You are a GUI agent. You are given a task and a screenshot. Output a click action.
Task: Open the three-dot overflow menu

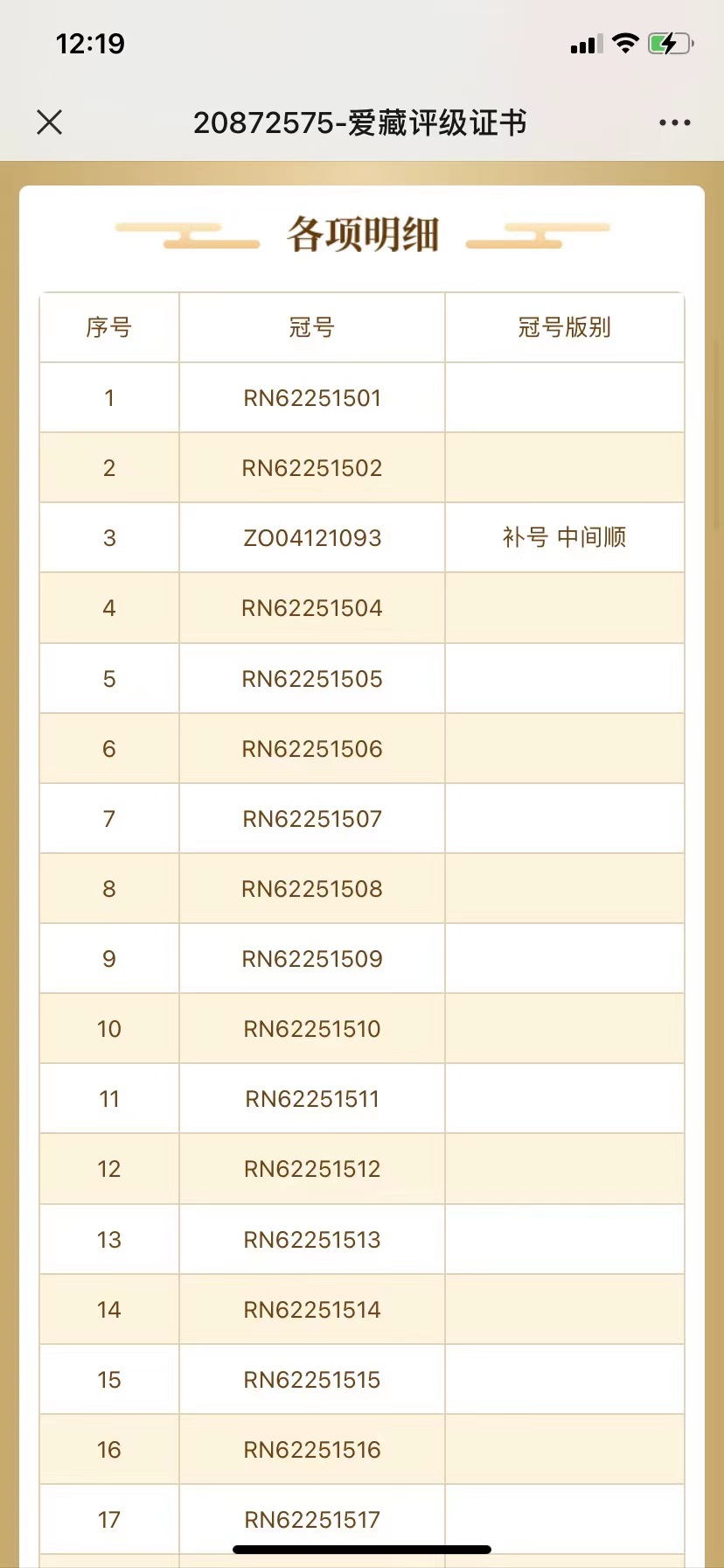click(675, 123)
